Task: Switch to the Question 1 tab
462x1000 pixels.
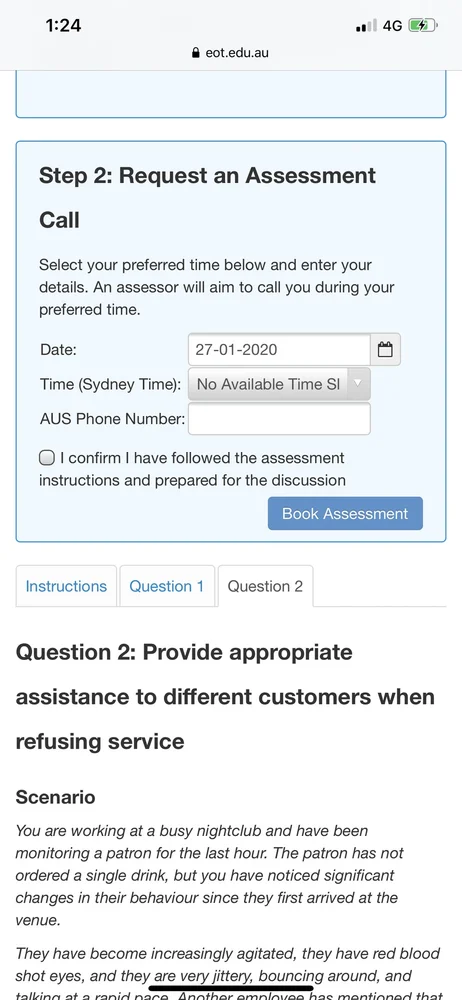Action: pos(167,586)
